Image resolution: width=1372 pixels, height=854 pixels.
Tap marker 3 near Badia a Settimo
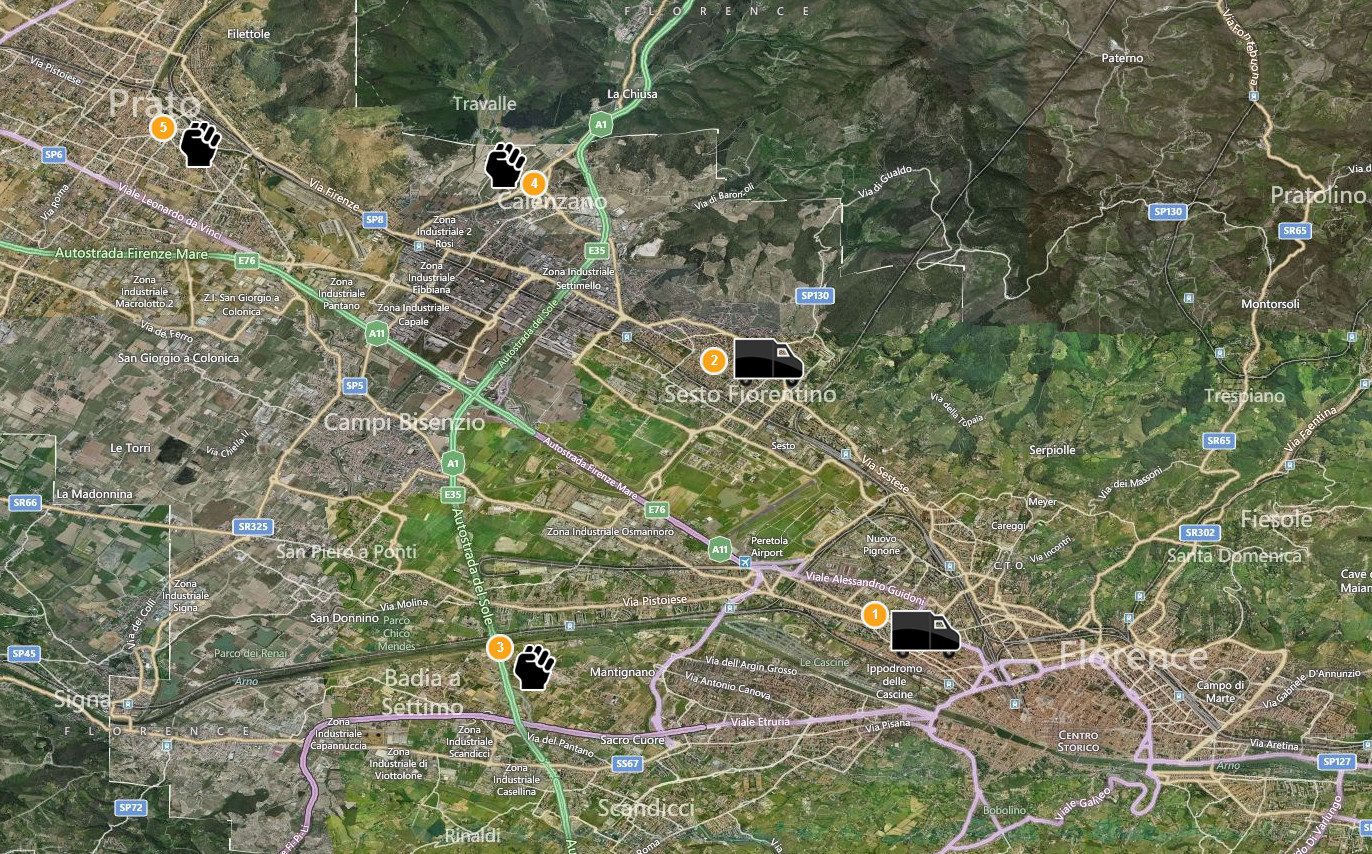pyautogui.click(x=500, y=648)
